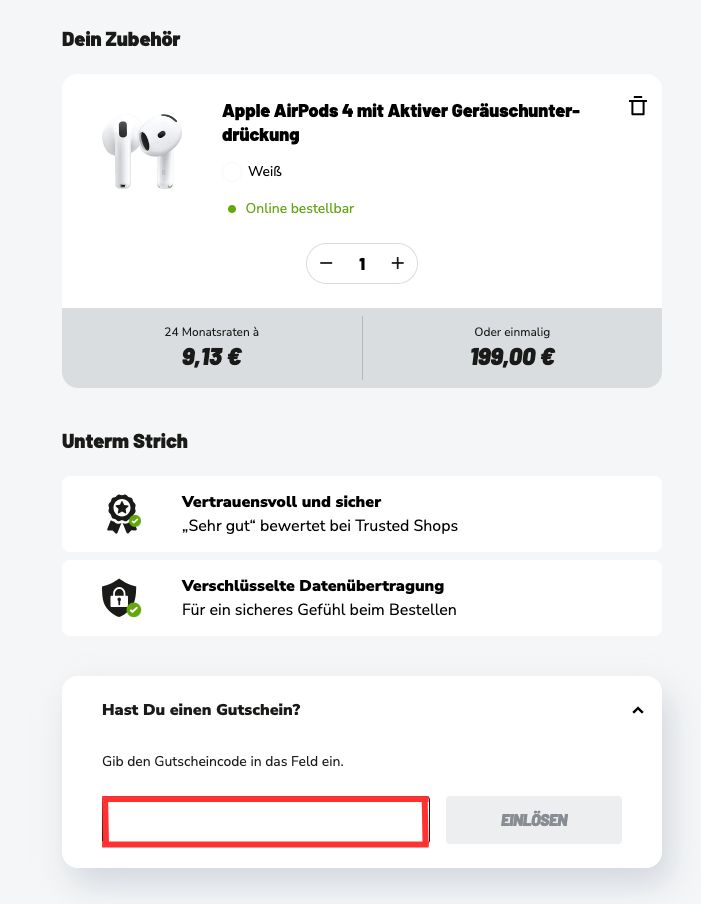Image resolution: width=701 pixels, height=904 pixels.
Task: Focus the Gutscheincode input field
Action: click(266, 821)
